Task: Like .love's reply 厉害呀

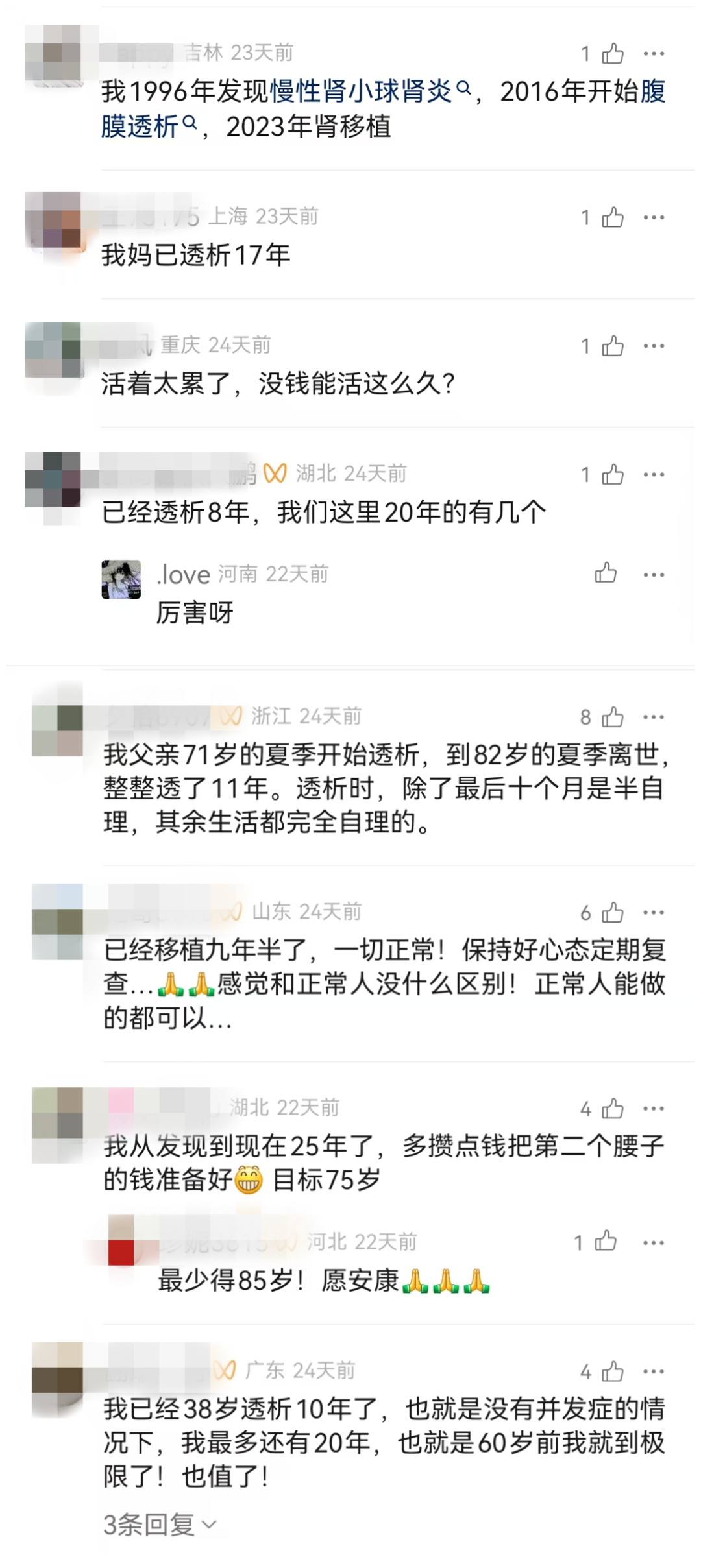Action: tap(606, 573)
